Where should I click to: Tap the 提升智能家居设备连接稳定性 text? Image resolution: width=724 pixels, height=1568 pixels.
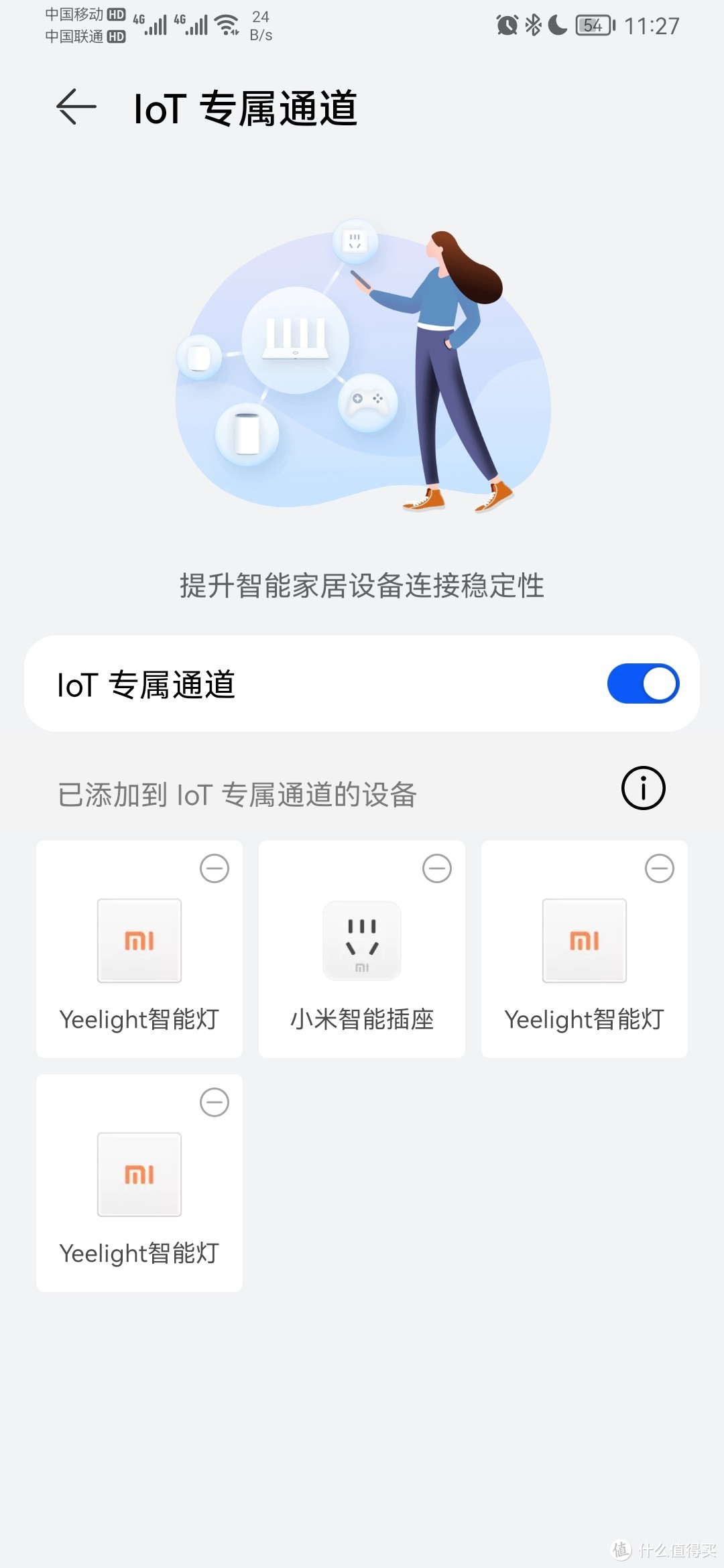[x=361, y=586]
